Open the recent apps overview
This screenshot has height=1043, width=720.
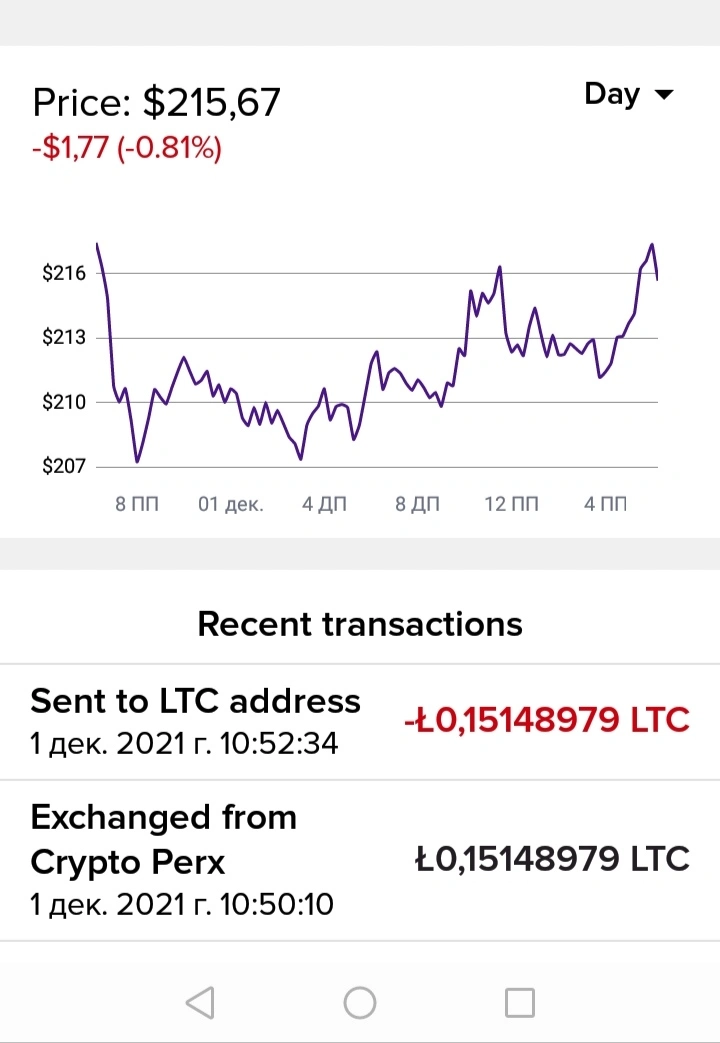[x=520, y=1002]
